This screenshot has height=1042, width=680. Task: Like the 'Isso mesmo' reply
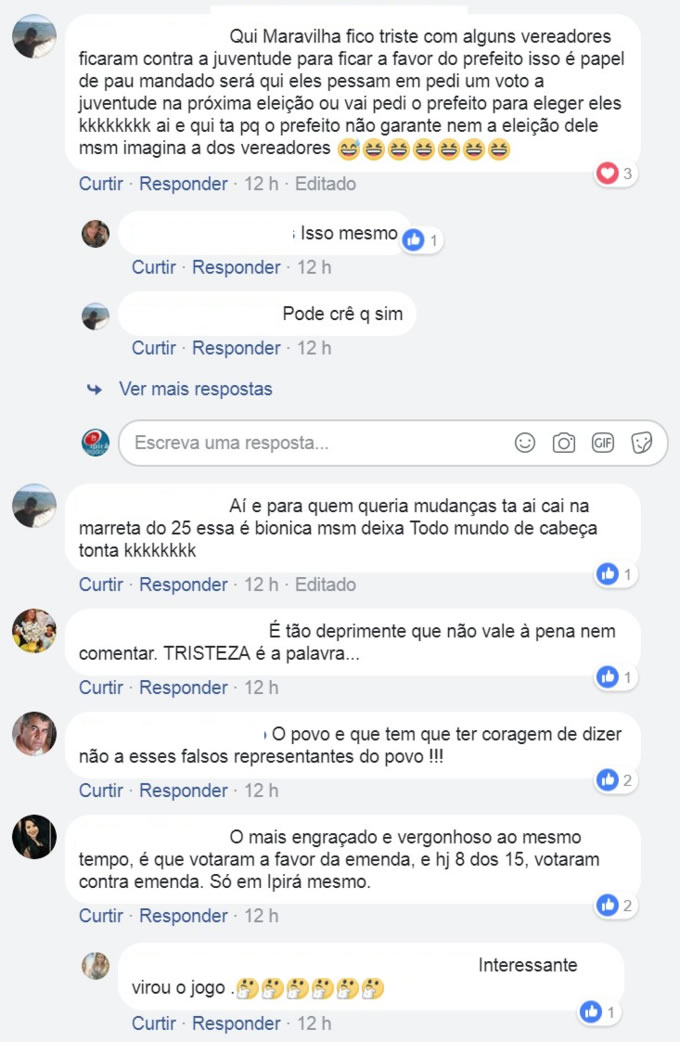click(x=153, y=267)
